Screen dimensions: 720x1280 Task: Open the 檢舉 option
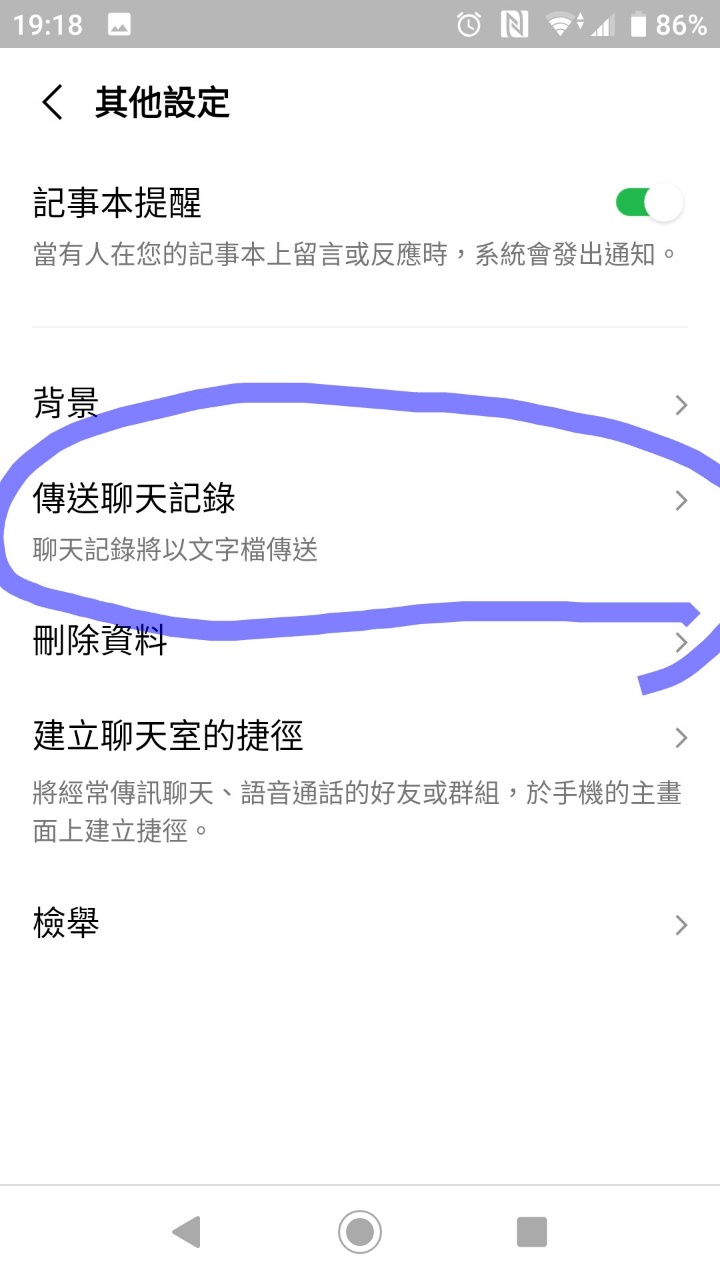tap(360, 924)
